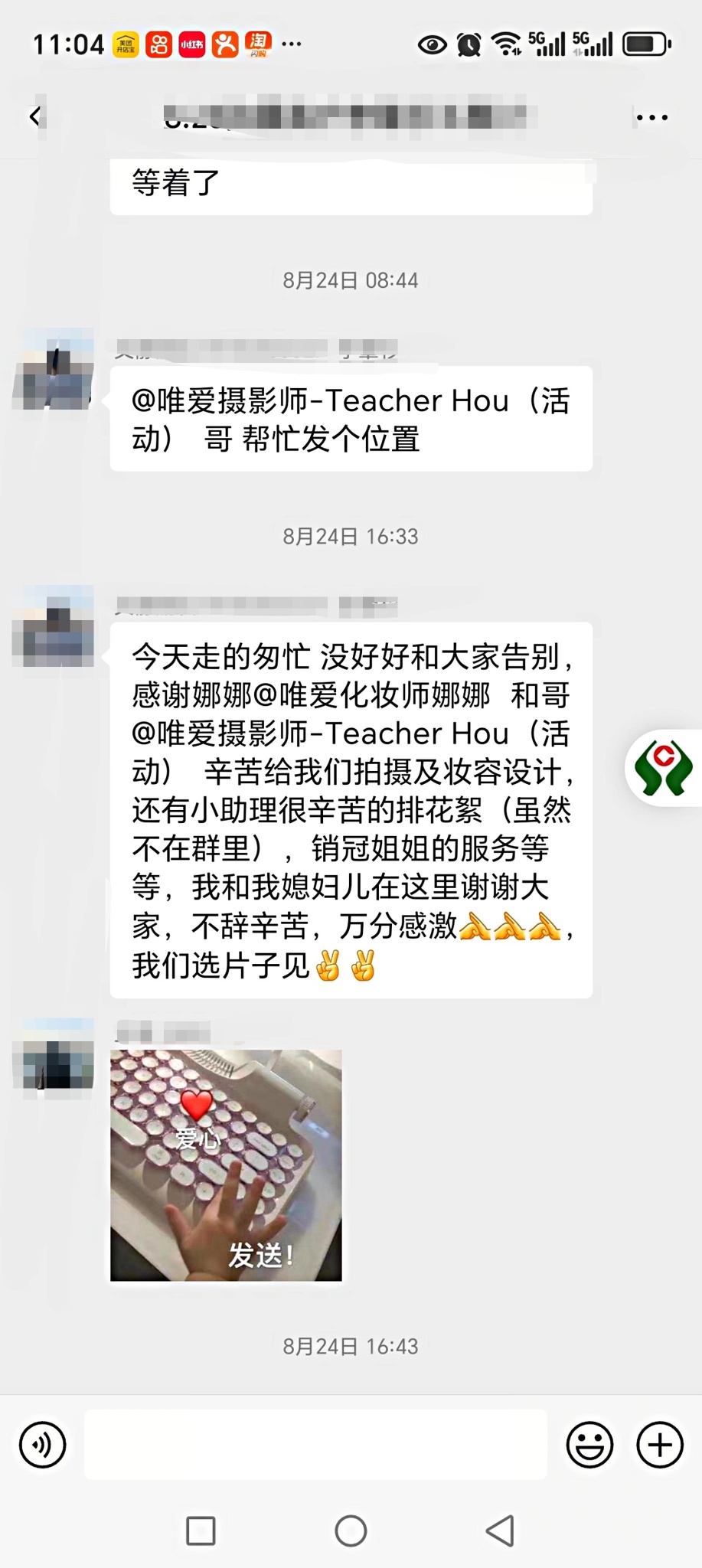Open the emoji sticker panel
Viewport: 702px width, 1568px height.
tap(589, 1445)
